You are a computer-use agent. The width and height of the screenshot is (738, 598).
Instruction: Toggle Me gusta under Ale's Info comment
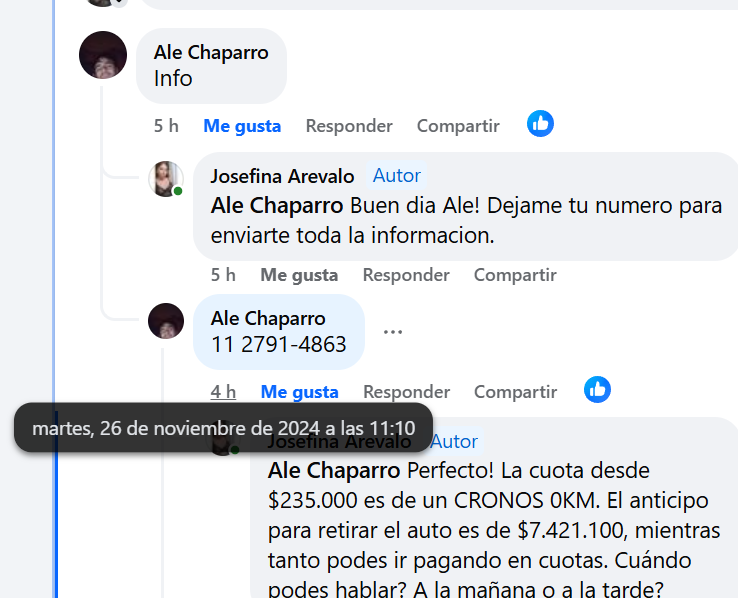(x=242, y=126)
